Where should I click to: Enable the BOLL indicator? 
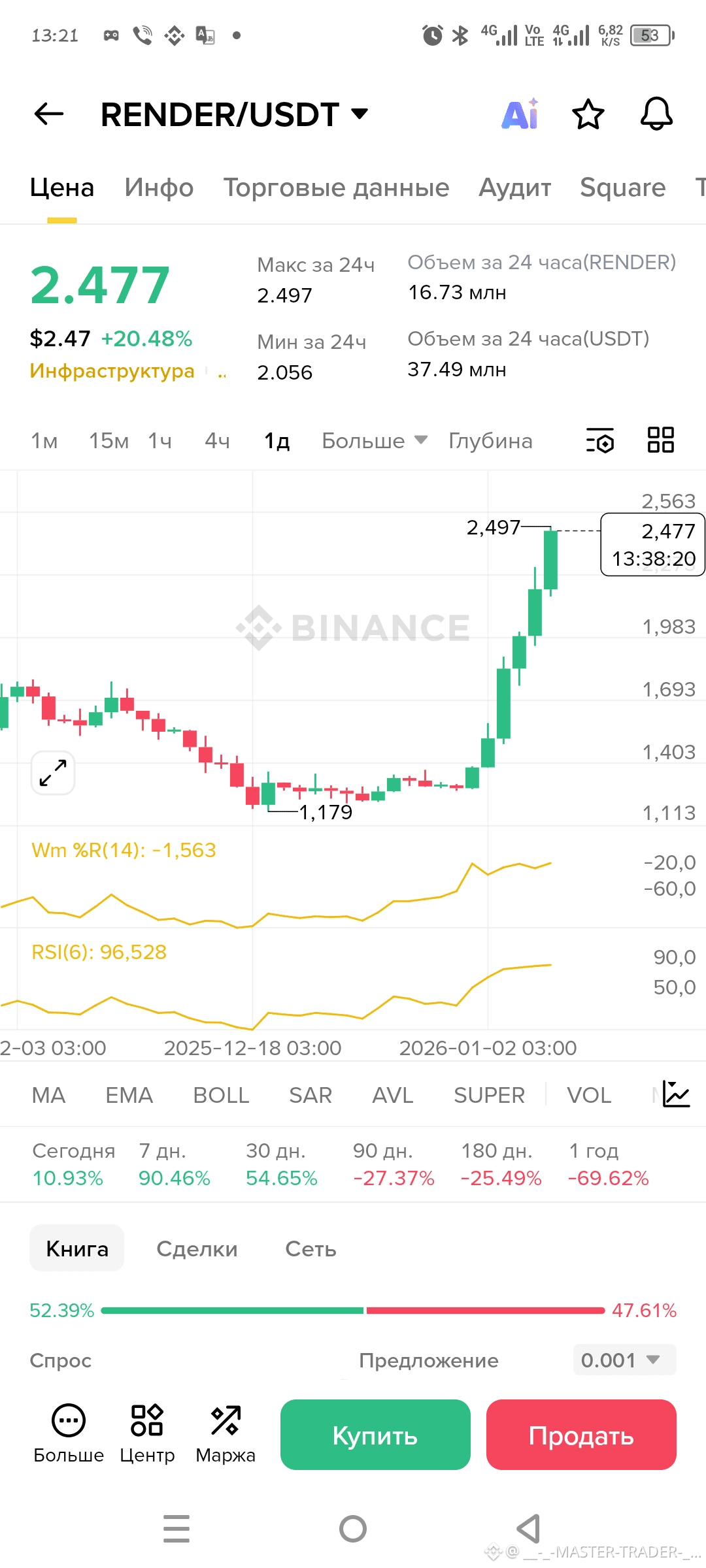click(x=221, y=1096)
